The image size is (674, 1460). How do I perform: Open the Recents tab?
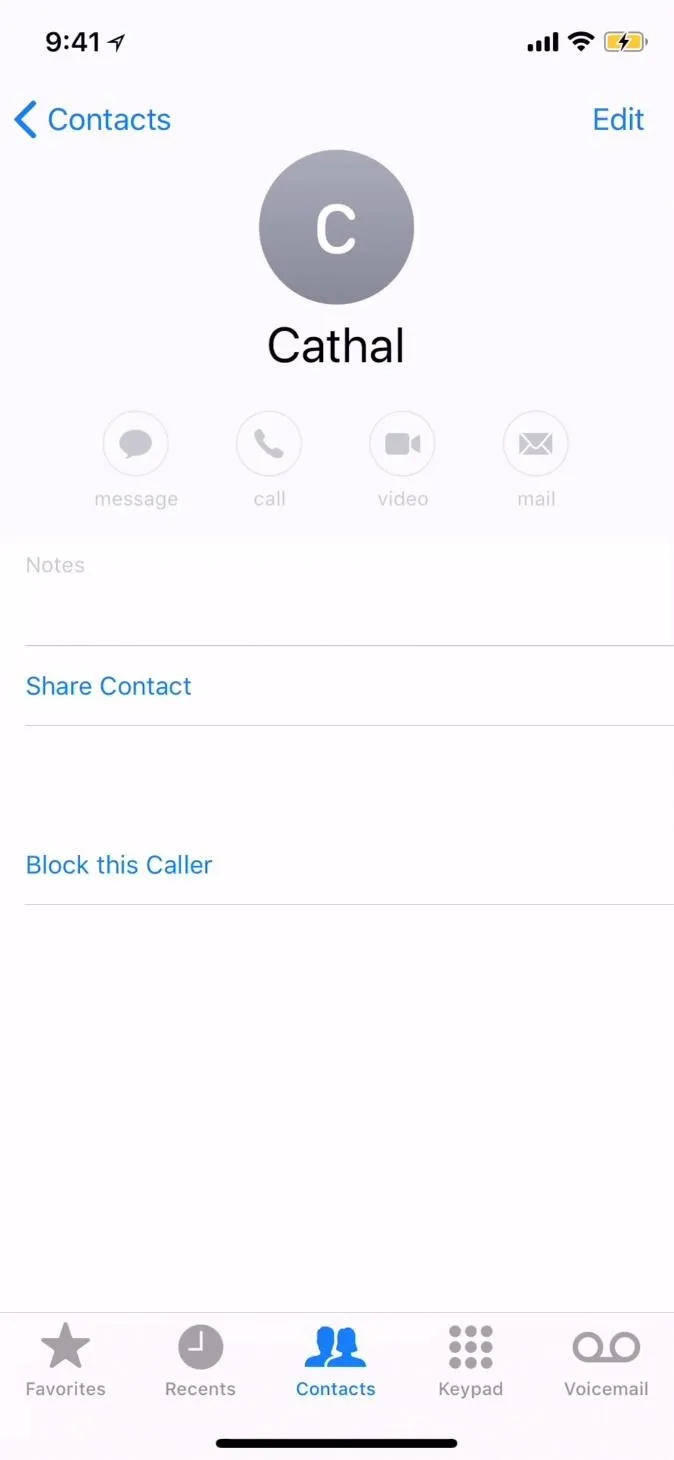pyautogui.click(x=200, y=1360)
